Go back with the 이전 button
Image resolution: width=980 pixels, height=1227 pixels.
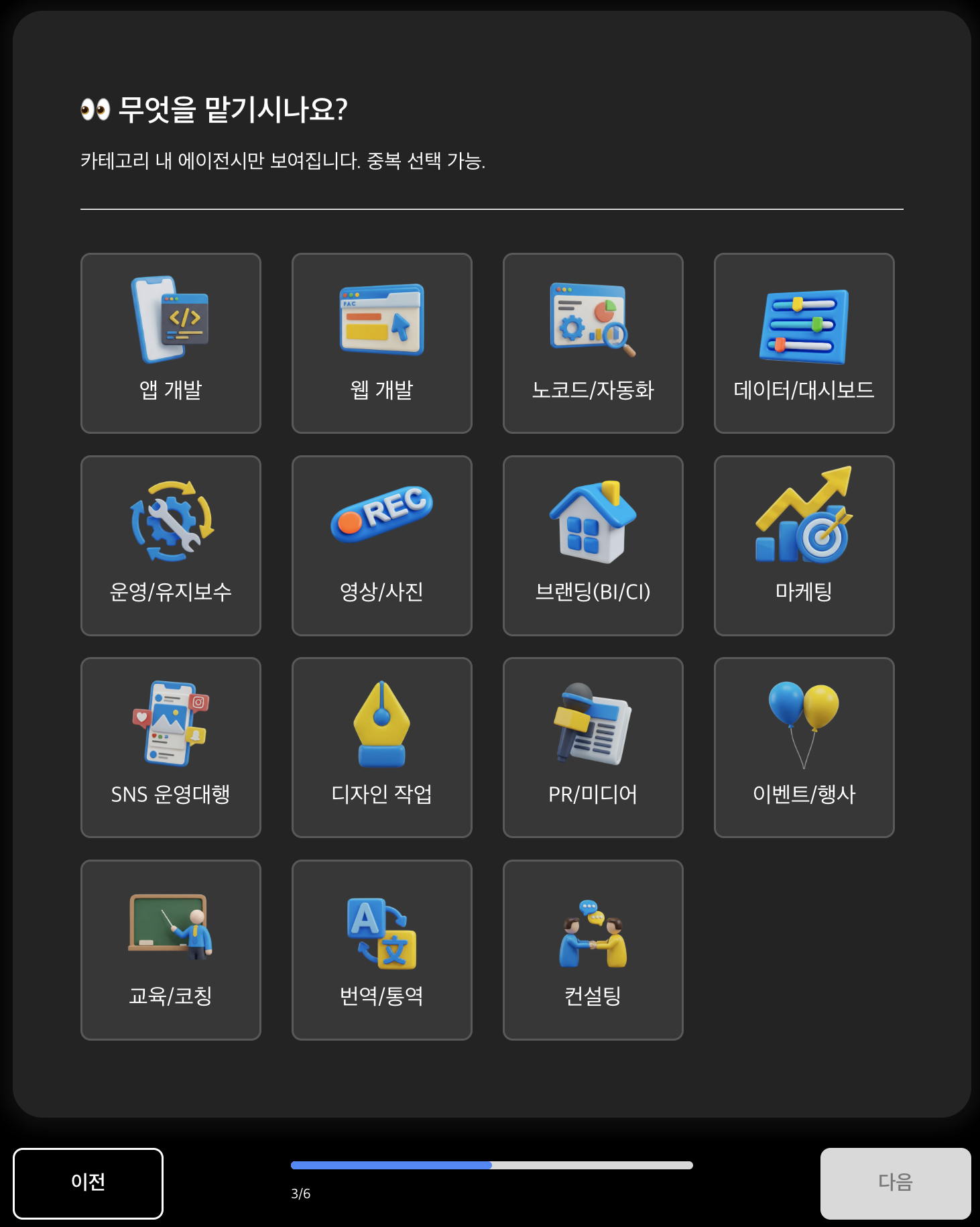(x=88, y=1183)
